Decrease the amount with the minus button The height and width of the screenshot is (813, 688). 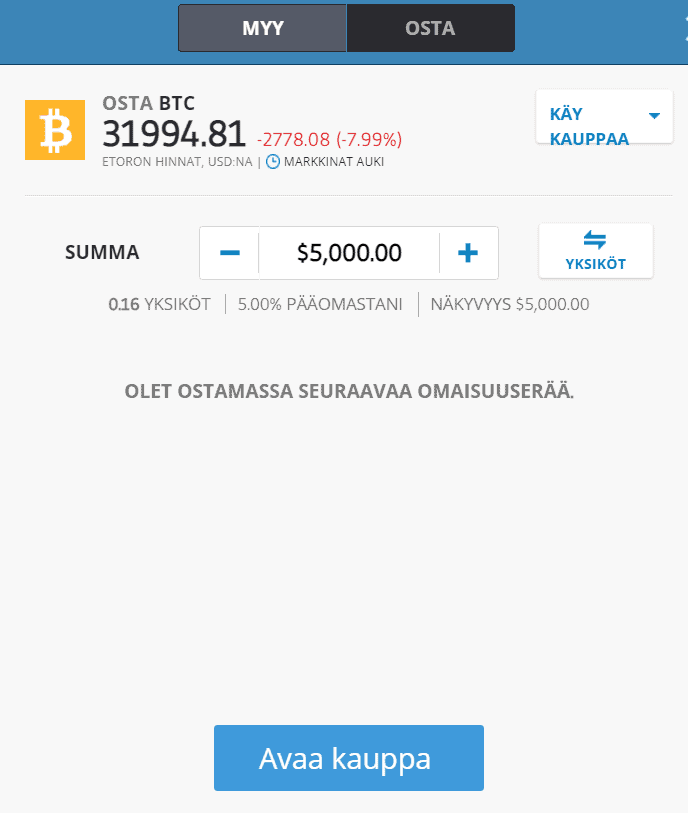pos(230,253)
